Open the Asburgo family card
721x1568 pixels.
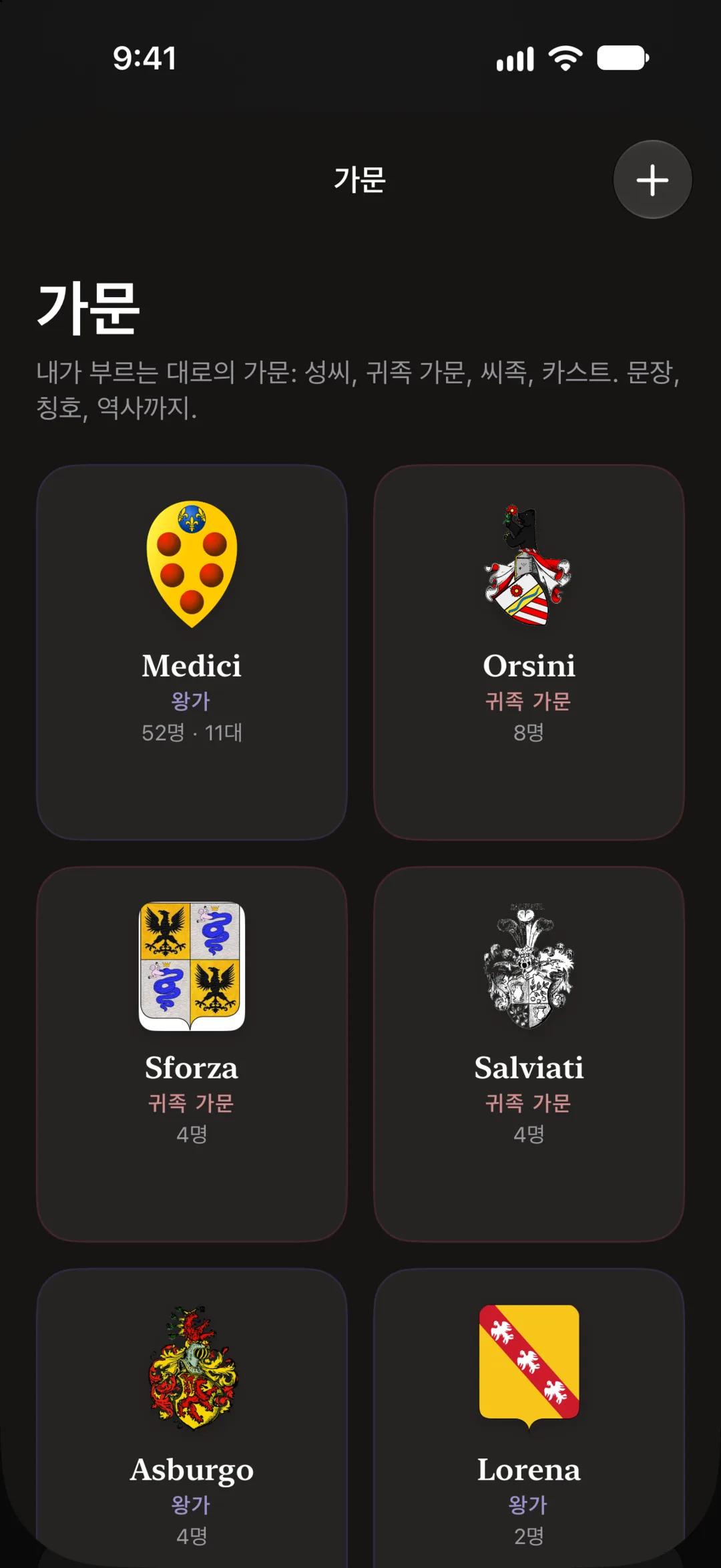192,1418
